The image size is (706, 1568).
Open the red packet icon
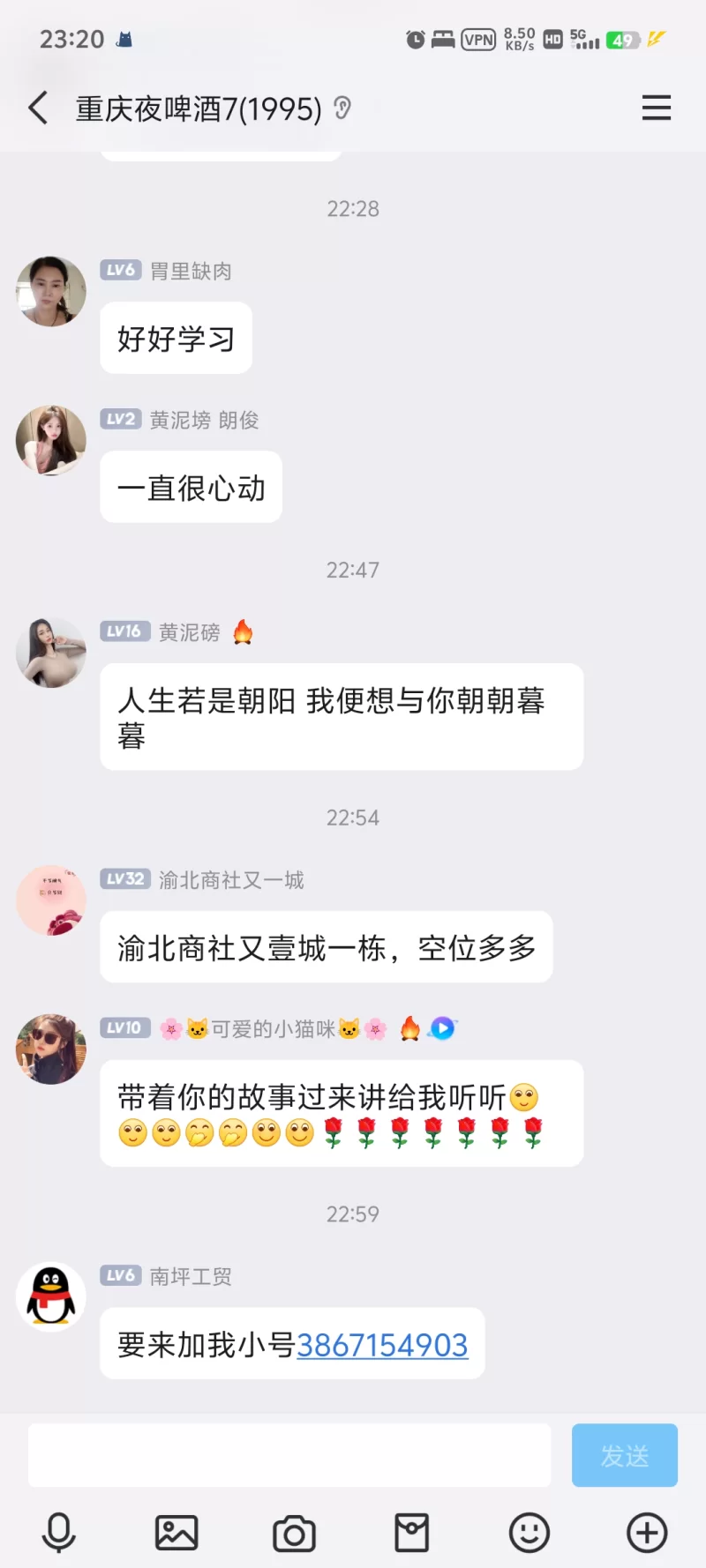411,1533
